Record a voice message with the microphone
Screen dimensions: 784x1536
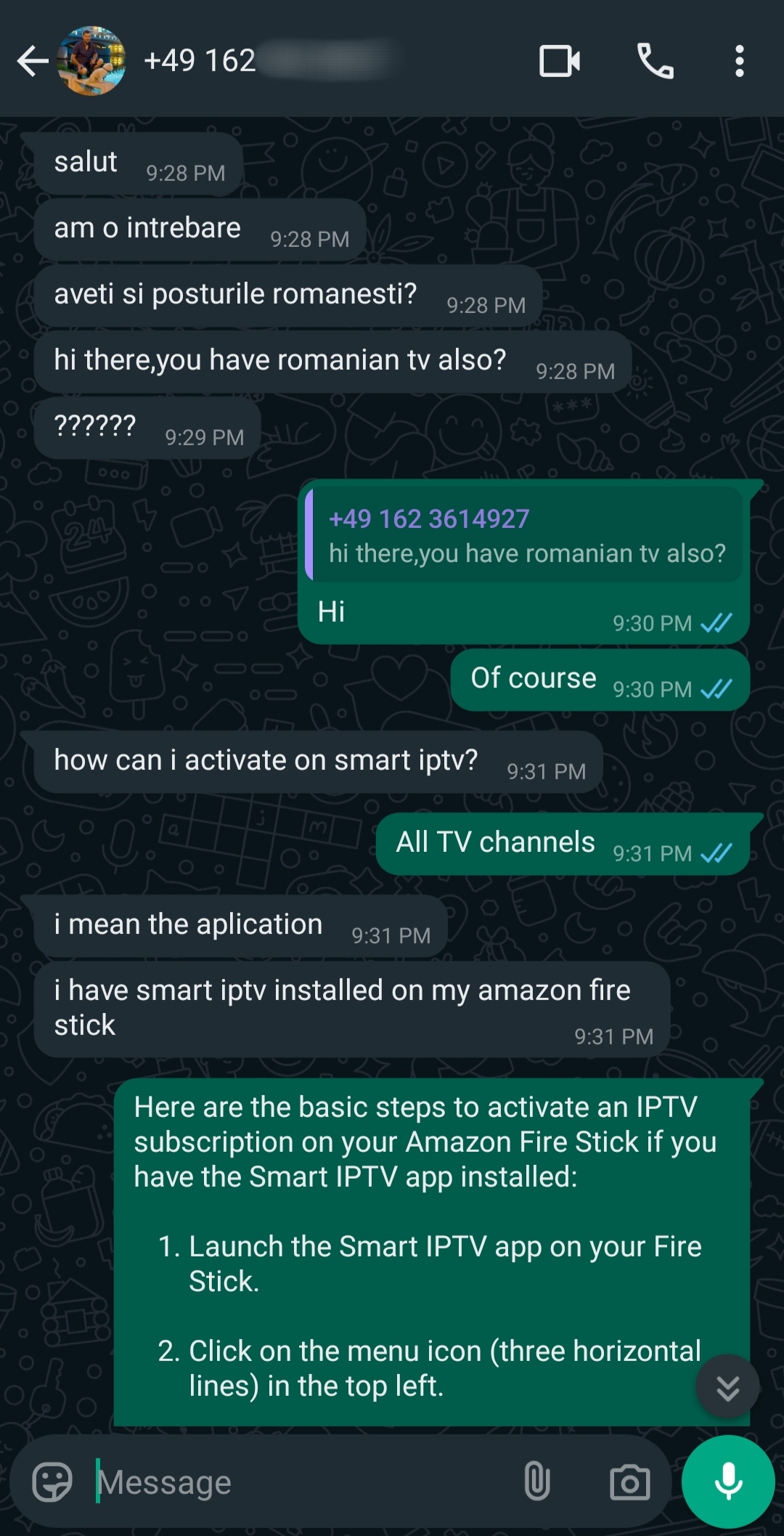[x=728, y=1482]
